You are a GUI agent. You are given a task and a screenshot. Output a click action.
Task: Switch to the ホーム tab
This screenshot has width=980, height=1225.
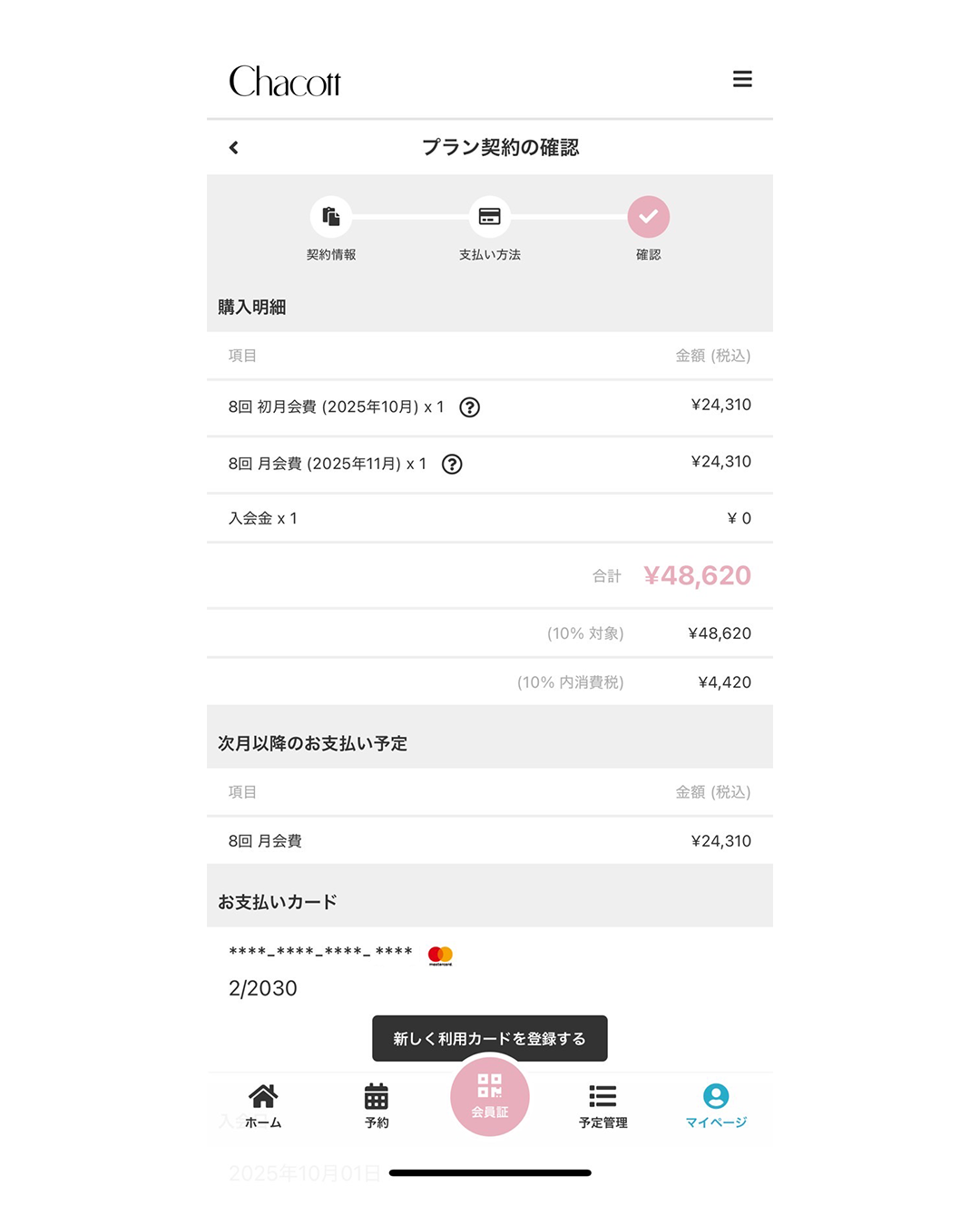click(x=263, y=1106)
